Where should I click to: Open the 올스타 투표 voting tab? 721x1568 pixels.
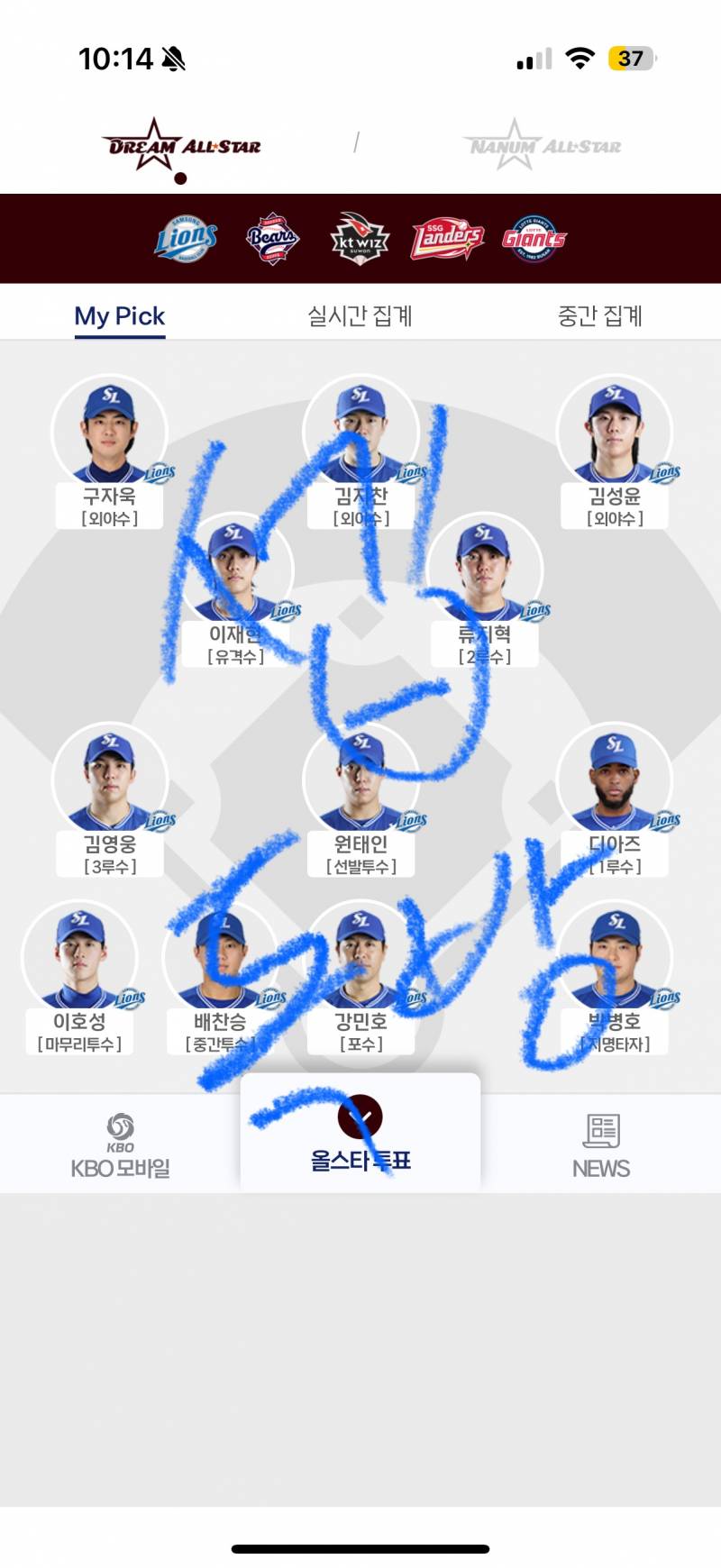pyautogui.click(x=360, y=1135)
